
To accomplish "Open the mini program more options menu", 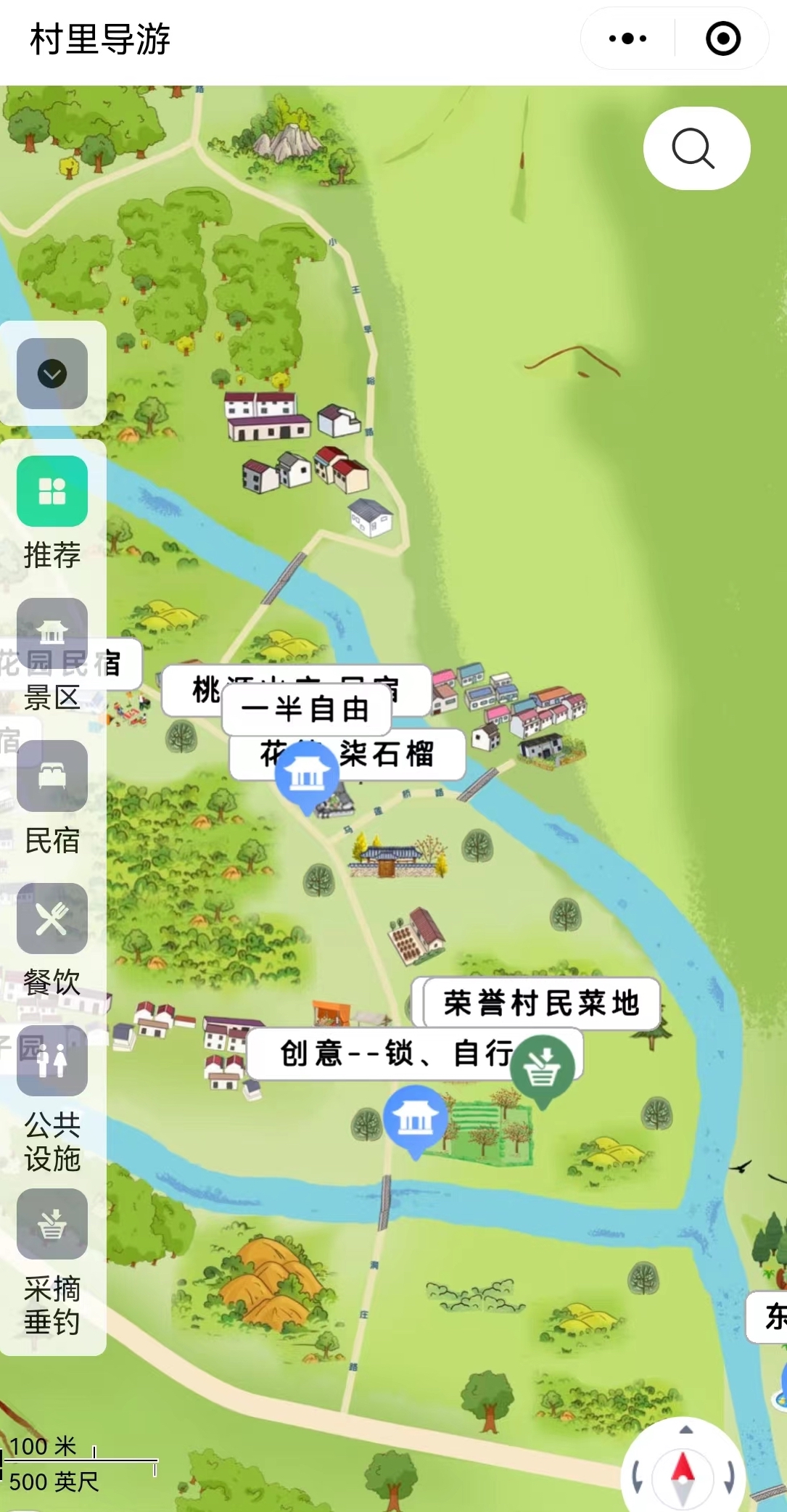I will coord(628,38).
